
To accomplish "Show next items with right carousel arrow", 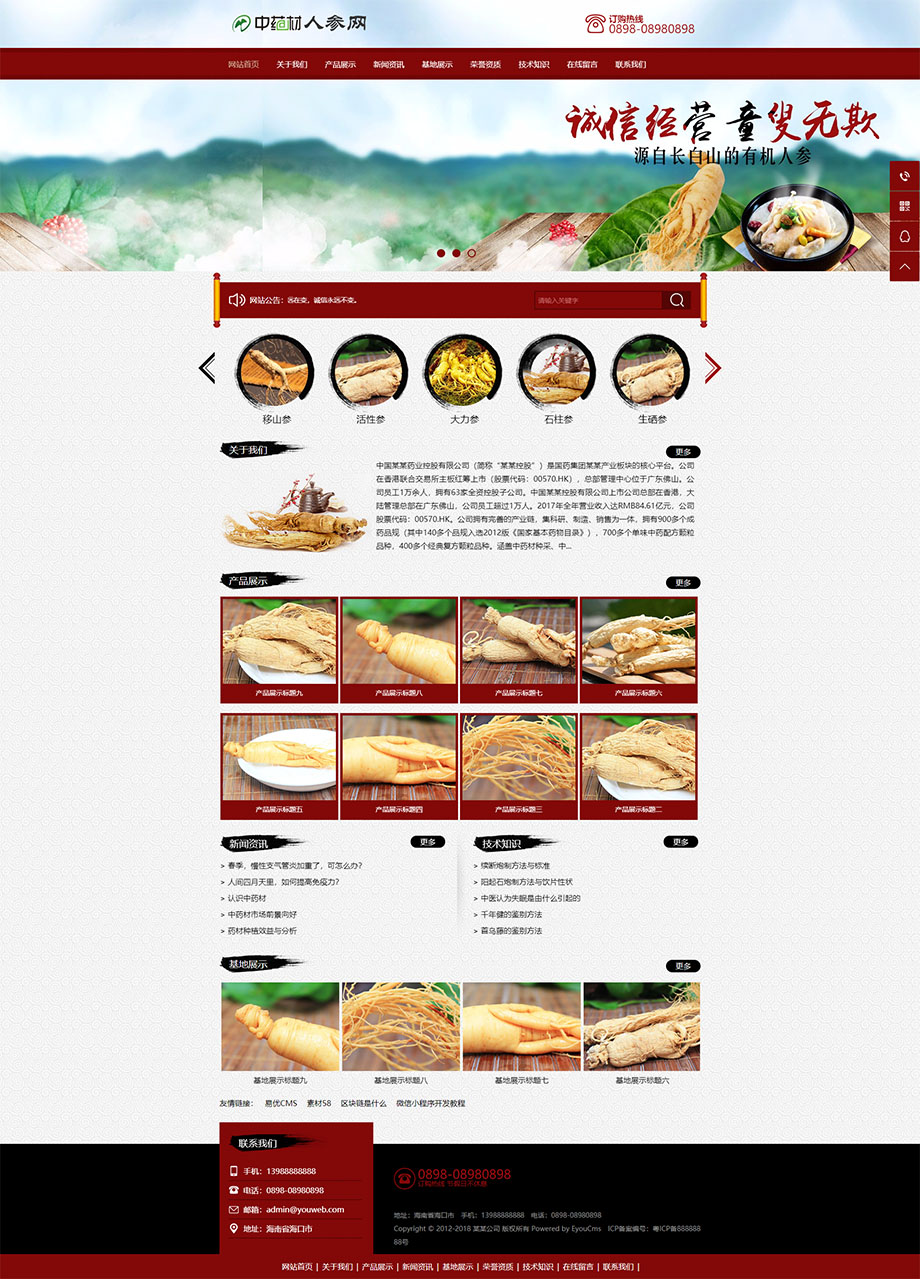I will (x=712, y=368).
